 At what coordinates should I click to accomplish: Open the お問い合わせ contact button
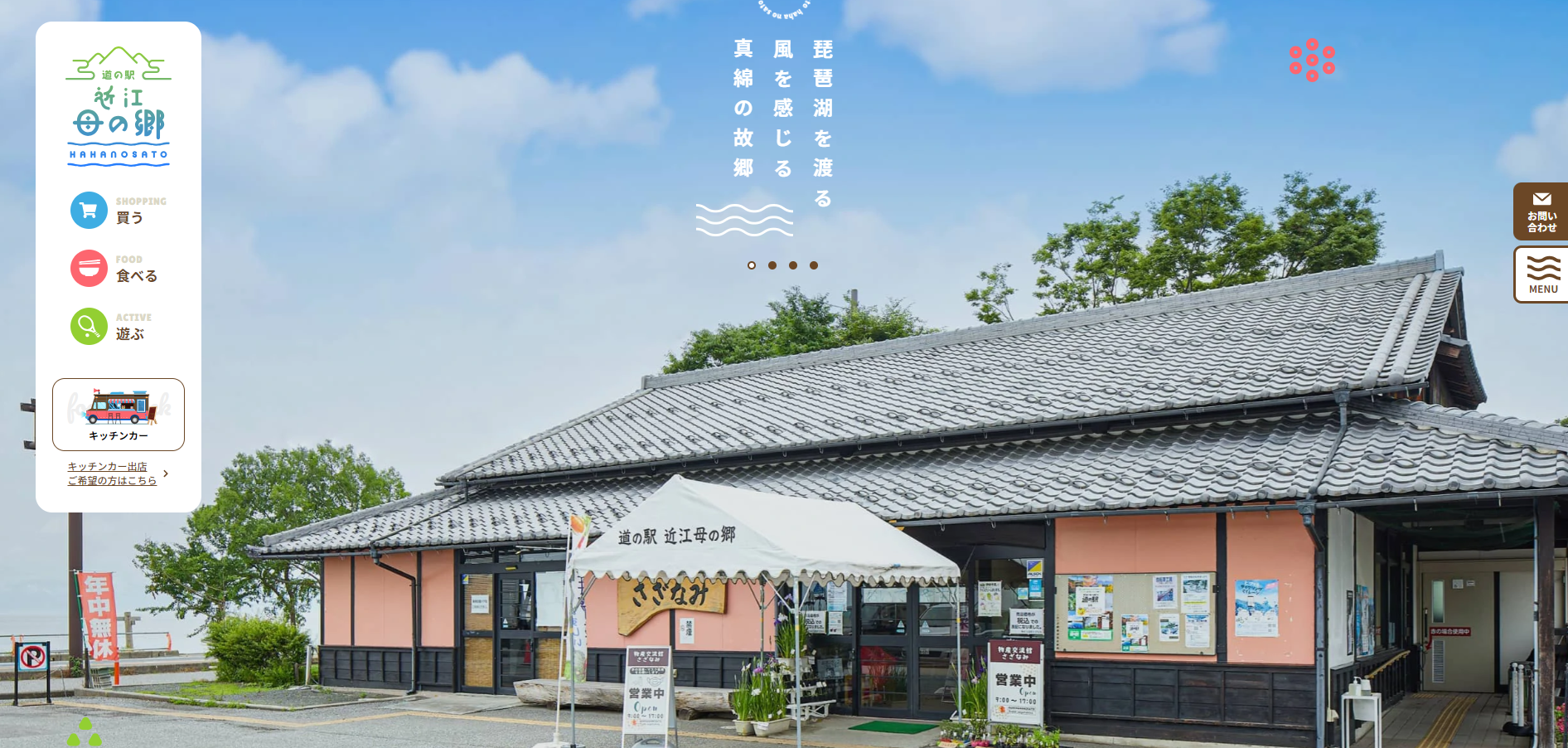click(1541, 212)
